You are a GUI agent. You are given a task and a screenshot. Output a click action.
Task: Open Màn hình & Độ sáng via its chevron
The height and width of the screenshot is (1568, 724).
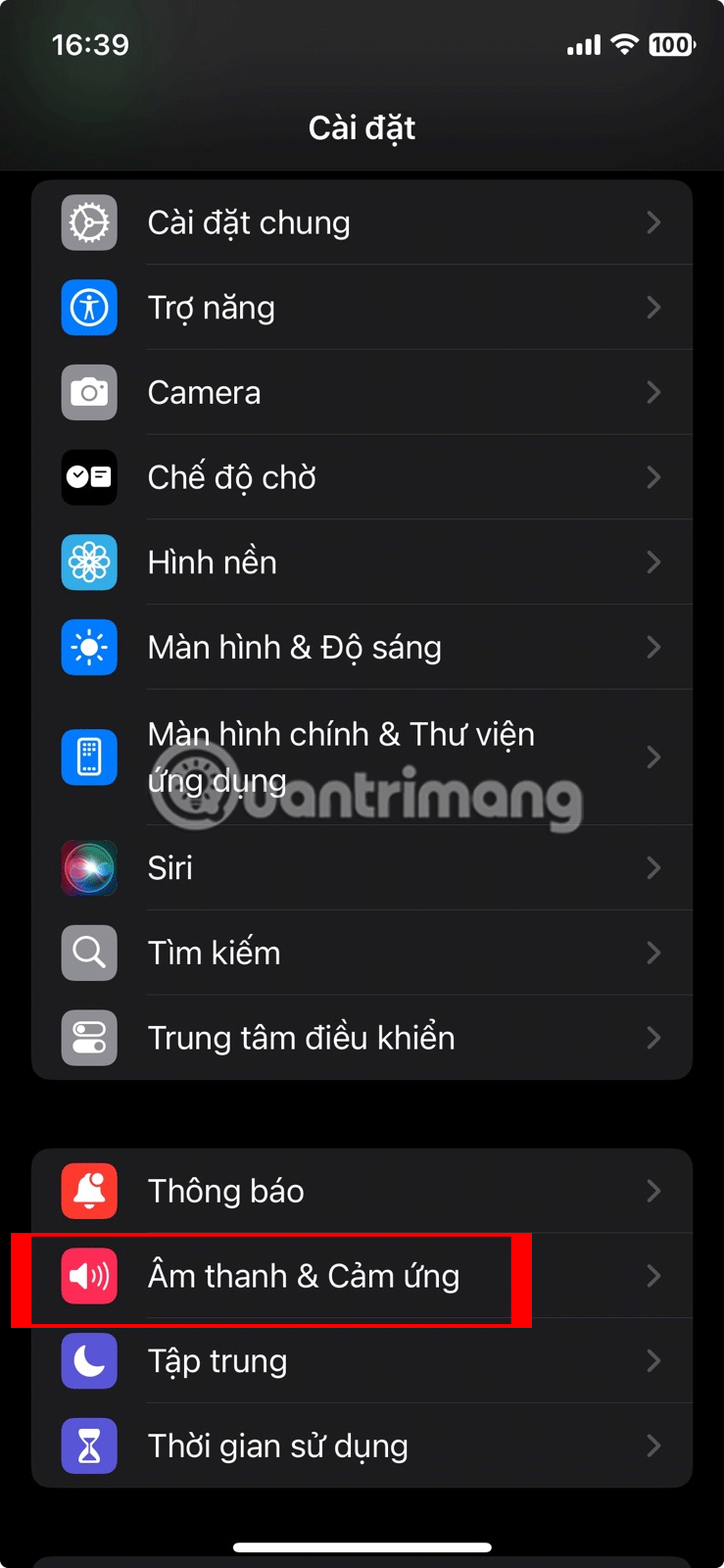point(654,647)
